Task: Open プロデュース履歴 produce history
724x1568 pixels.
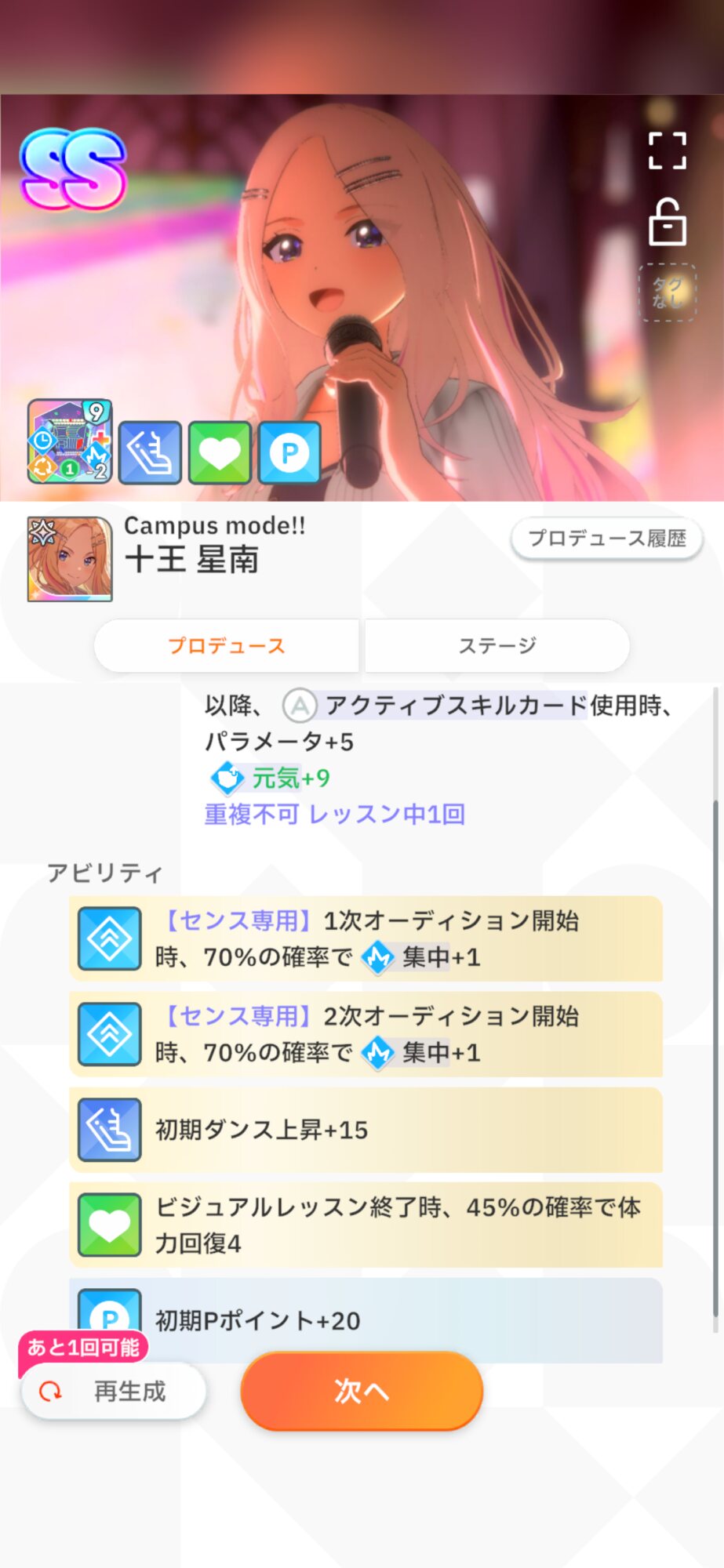Action: pos(606,539)
